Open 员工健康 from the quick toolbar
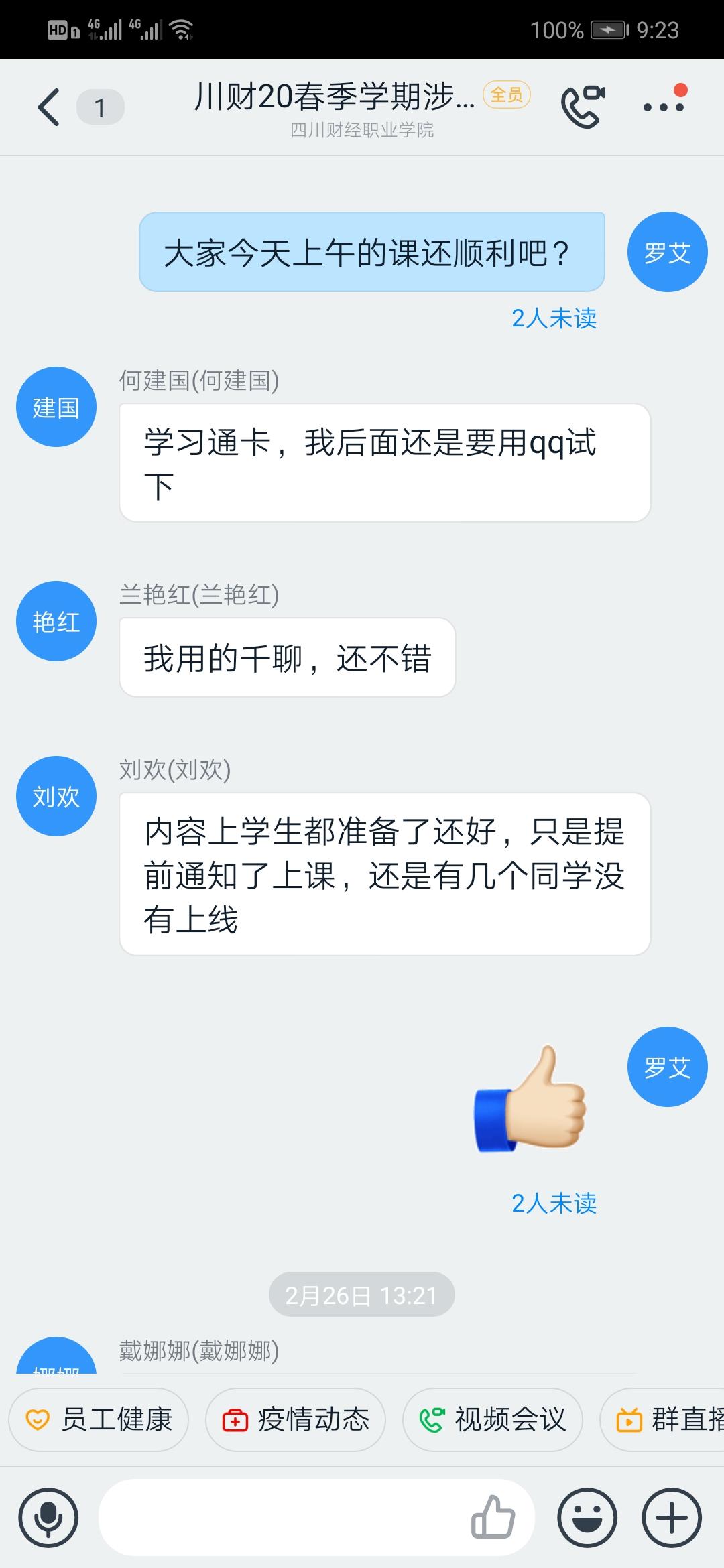Viewport: 724px width, 1568px height. [x=98, y=1419]
